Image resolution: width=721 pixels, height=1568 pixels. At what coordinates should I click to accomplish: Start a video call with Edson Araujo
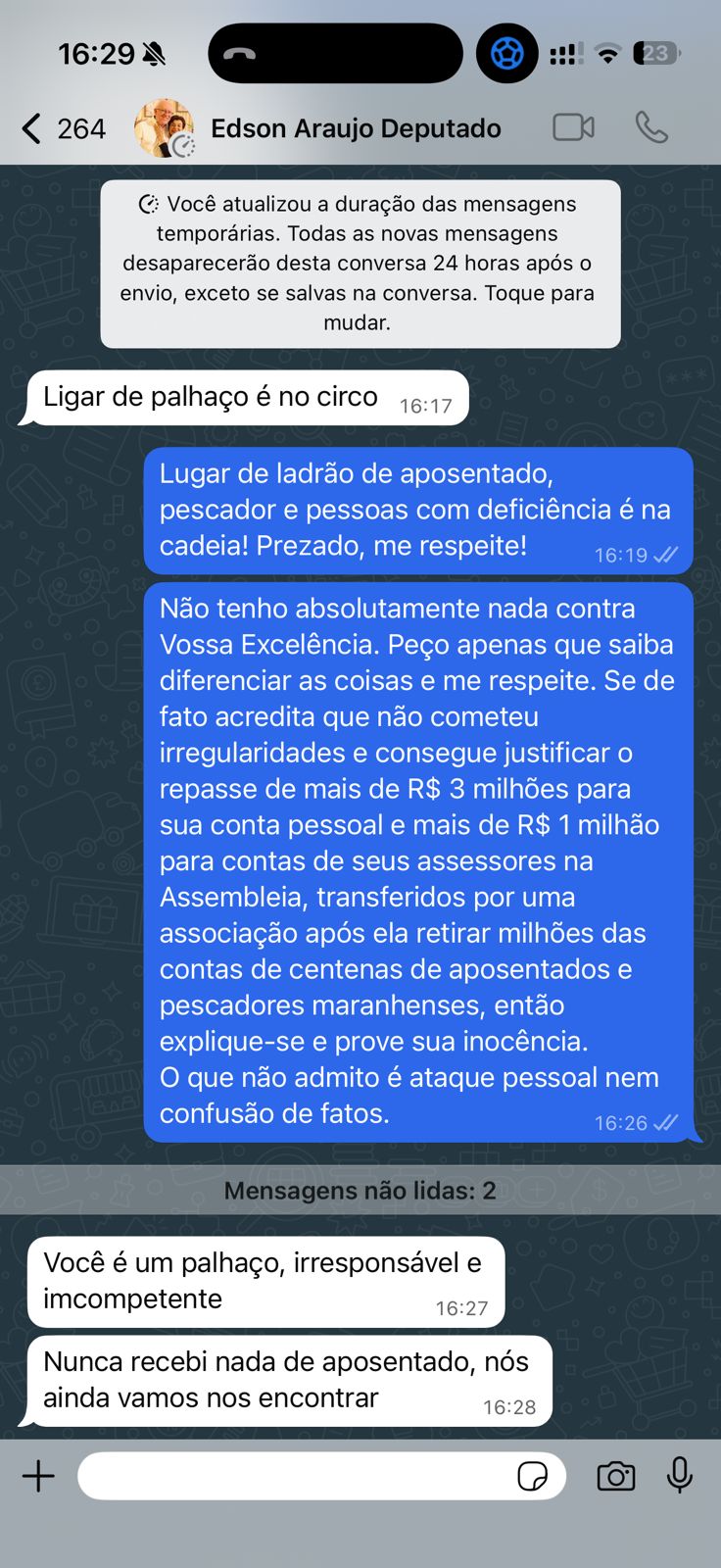click(573, 127)
